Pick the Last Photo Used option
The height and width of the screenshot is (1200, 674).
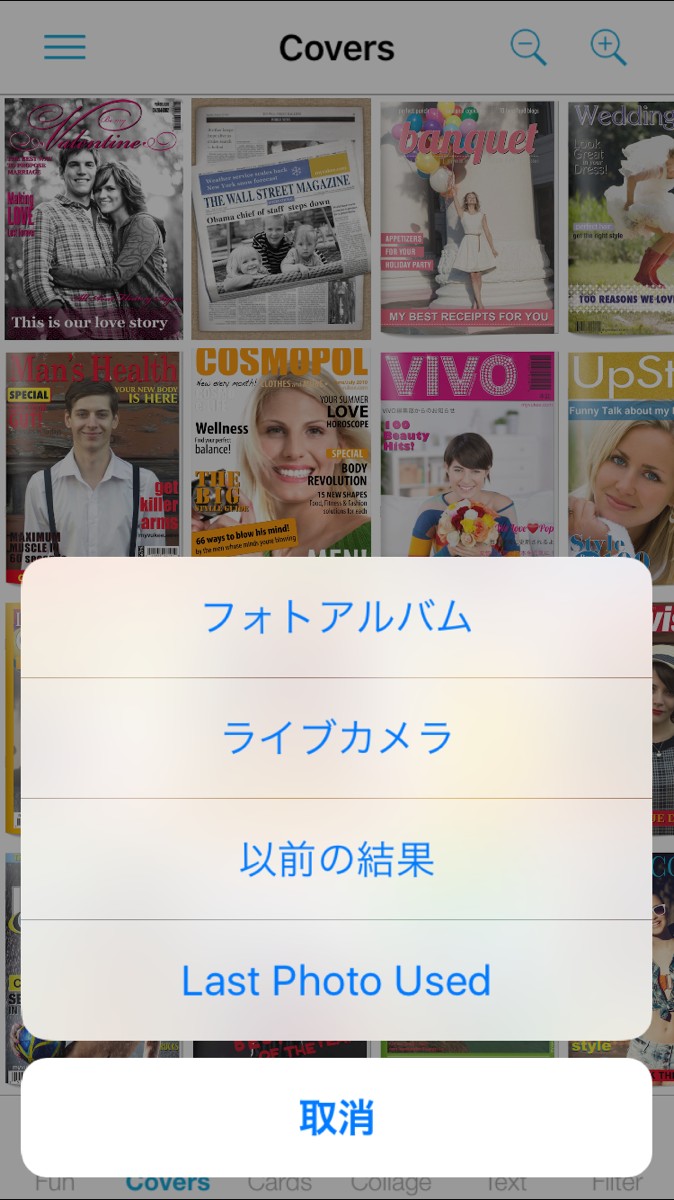pyautogui.click(x=336, y=980)
